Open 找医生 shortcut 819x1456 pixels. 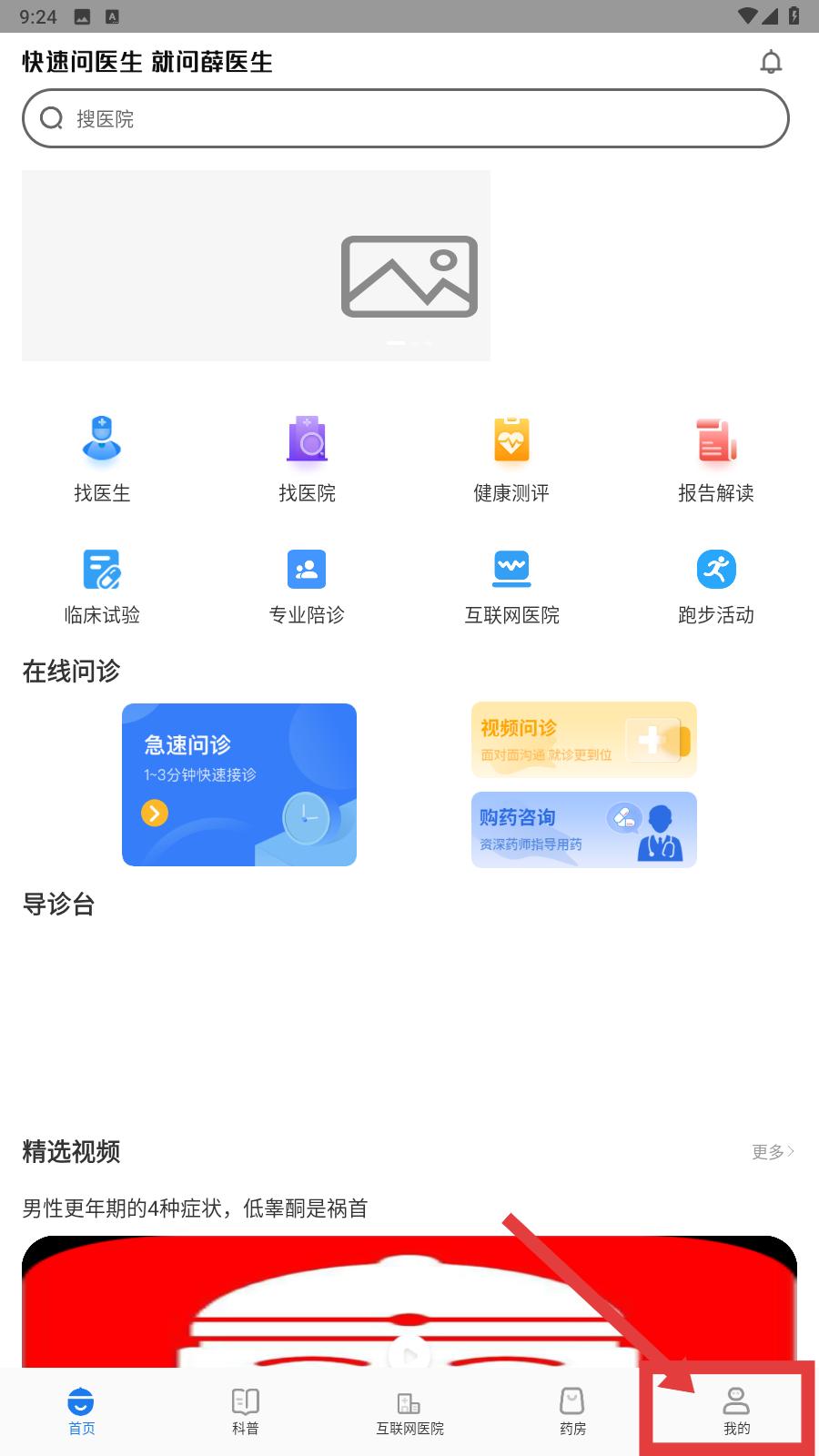[x=102, y=458]
